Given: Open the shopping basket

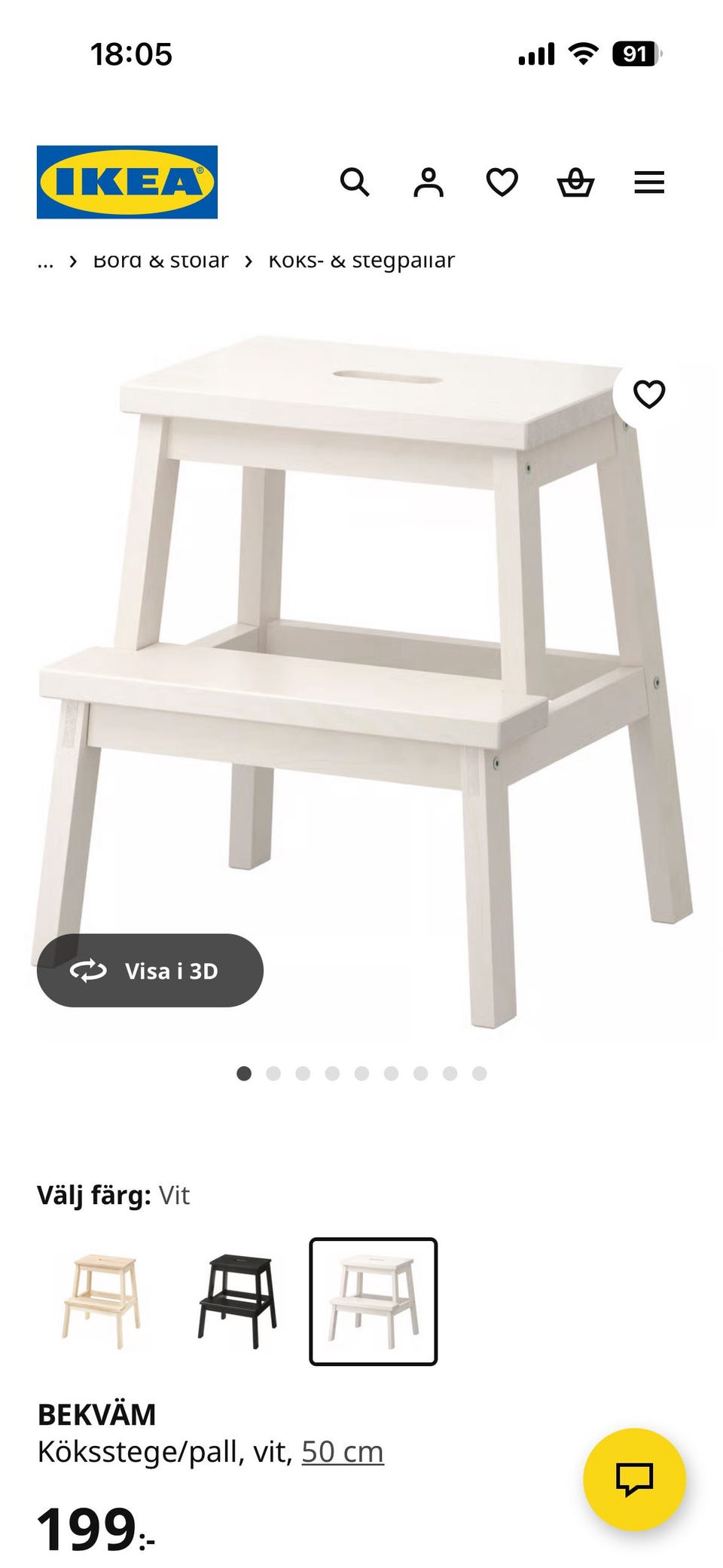Looking at the screenshot, I should [575, 182].
